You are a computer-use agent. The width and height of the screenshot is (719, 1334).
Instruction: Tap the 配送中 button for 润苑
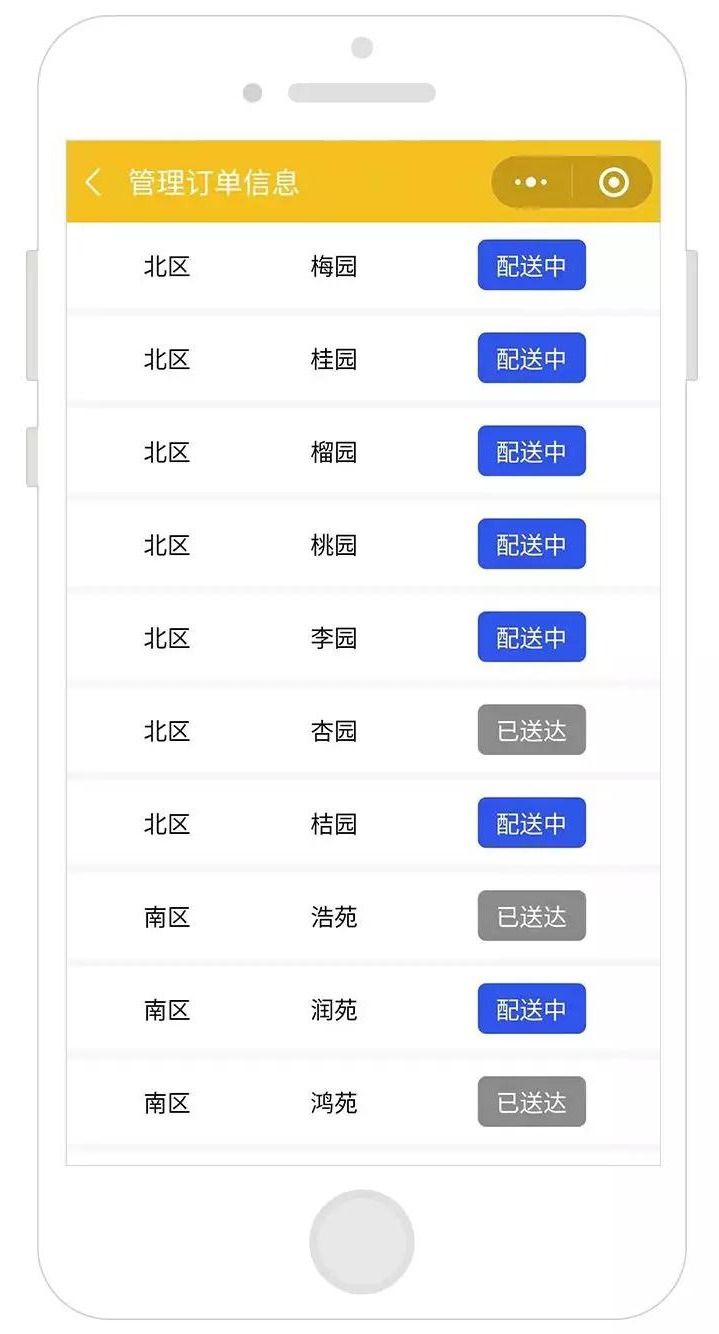pos(531,1010)
